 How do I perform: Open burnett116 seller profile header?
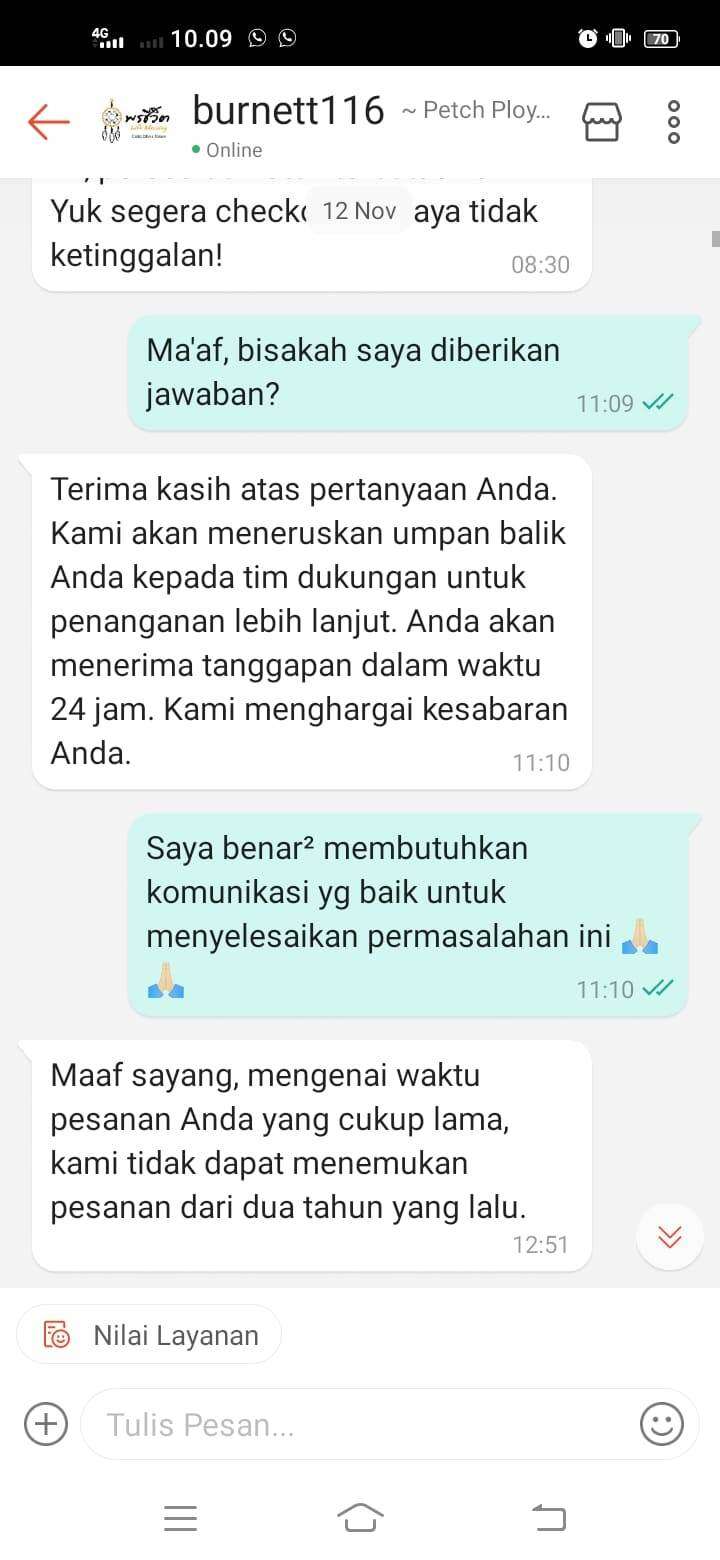point(288,110)
